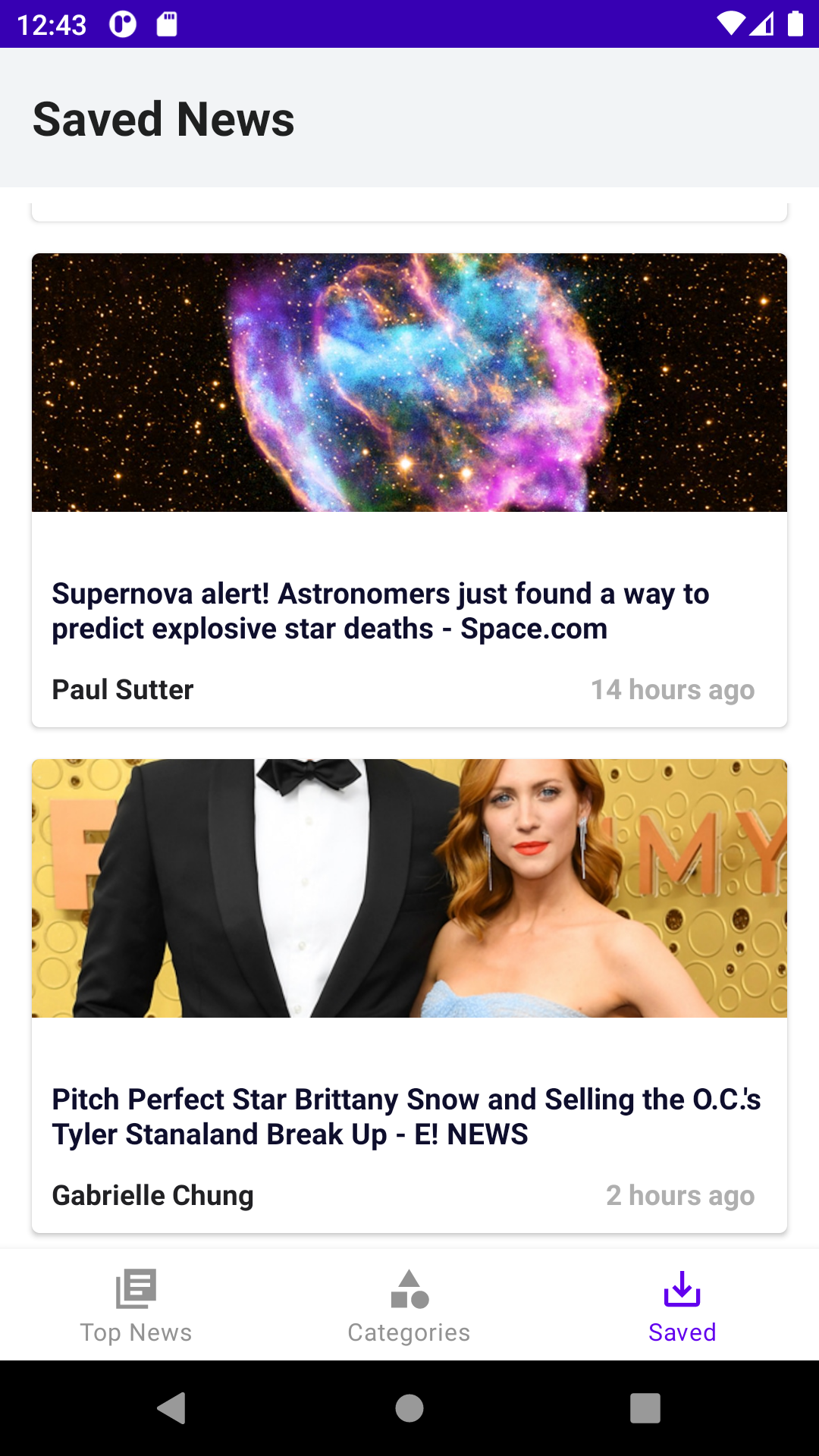Go to the home screen
This screenshot has width=819, height=1456.
pyautogui.click(x=409, y=1408)
